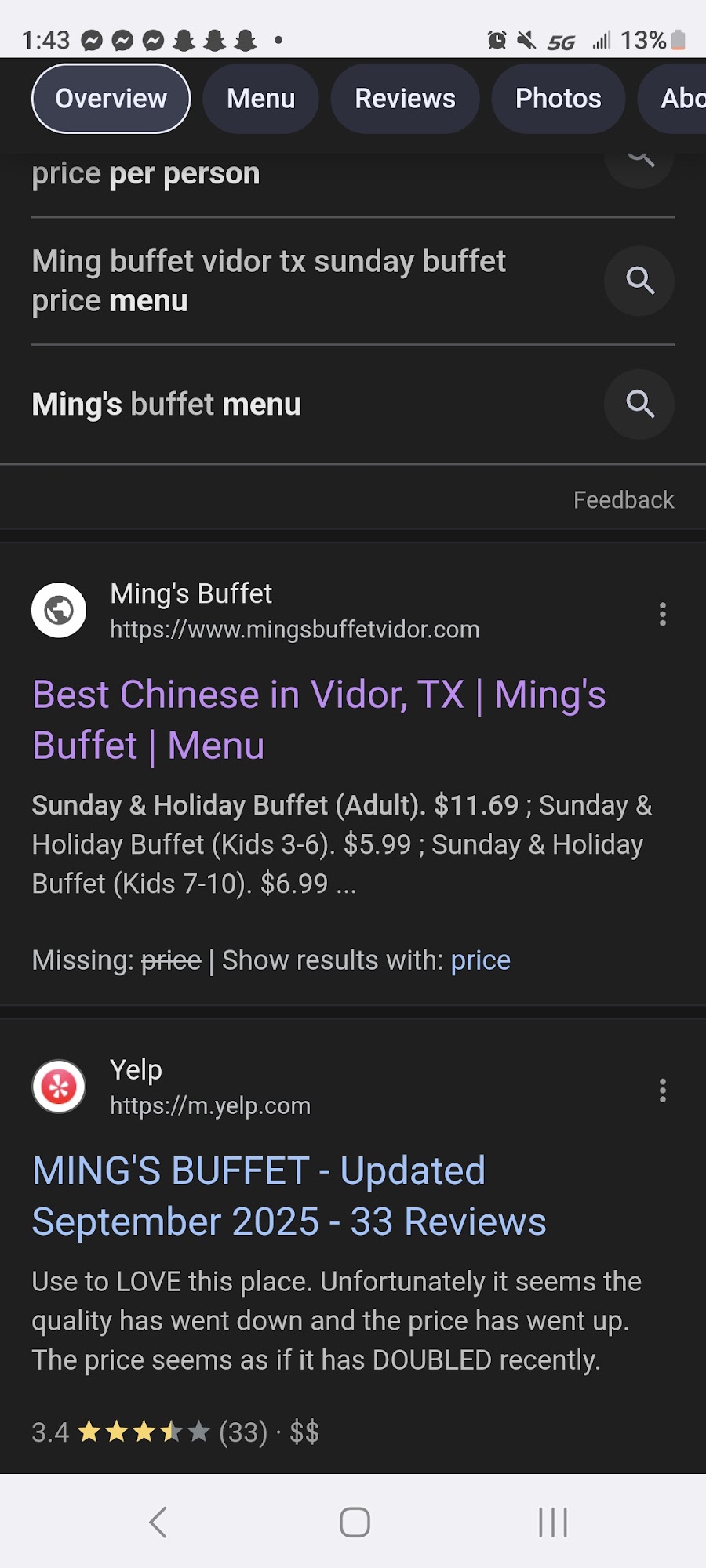This screenshot has width=706, height=1568.
Task: Return to the home screen
Action: coord(355,1523)
